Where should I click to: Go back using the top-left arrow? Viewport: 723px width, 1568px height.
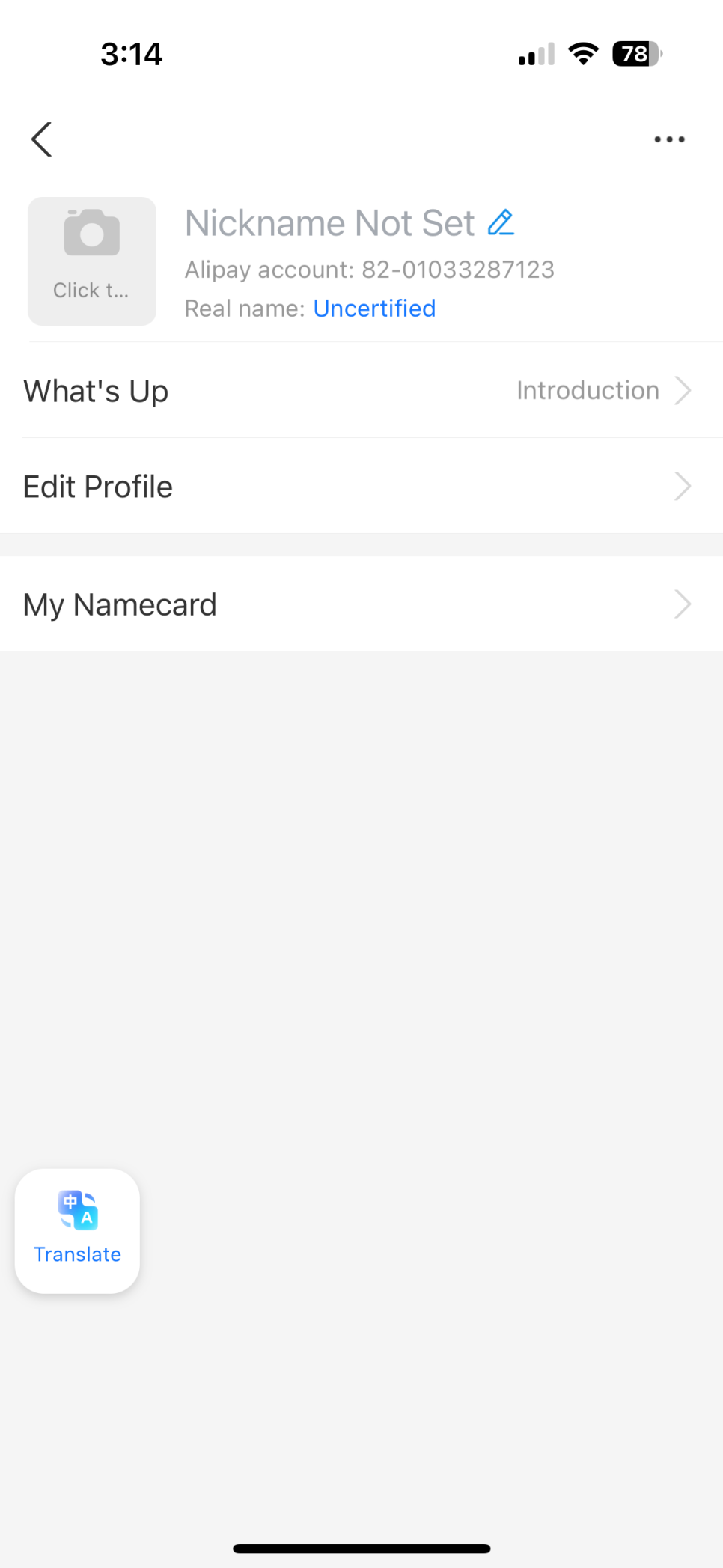click(x=42, y=139)
